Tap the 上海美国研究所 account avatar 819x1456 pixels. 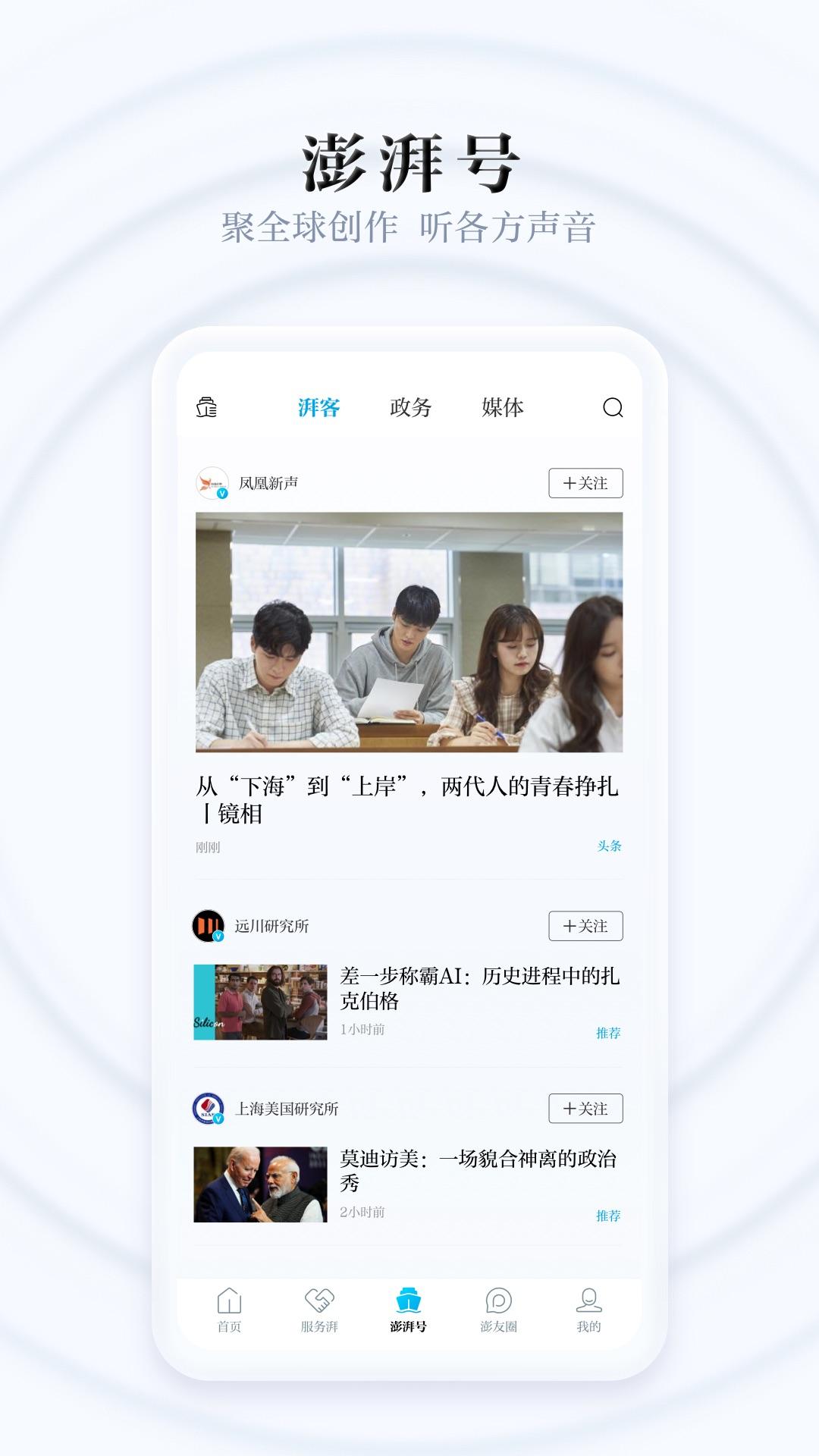(206, 1109)
